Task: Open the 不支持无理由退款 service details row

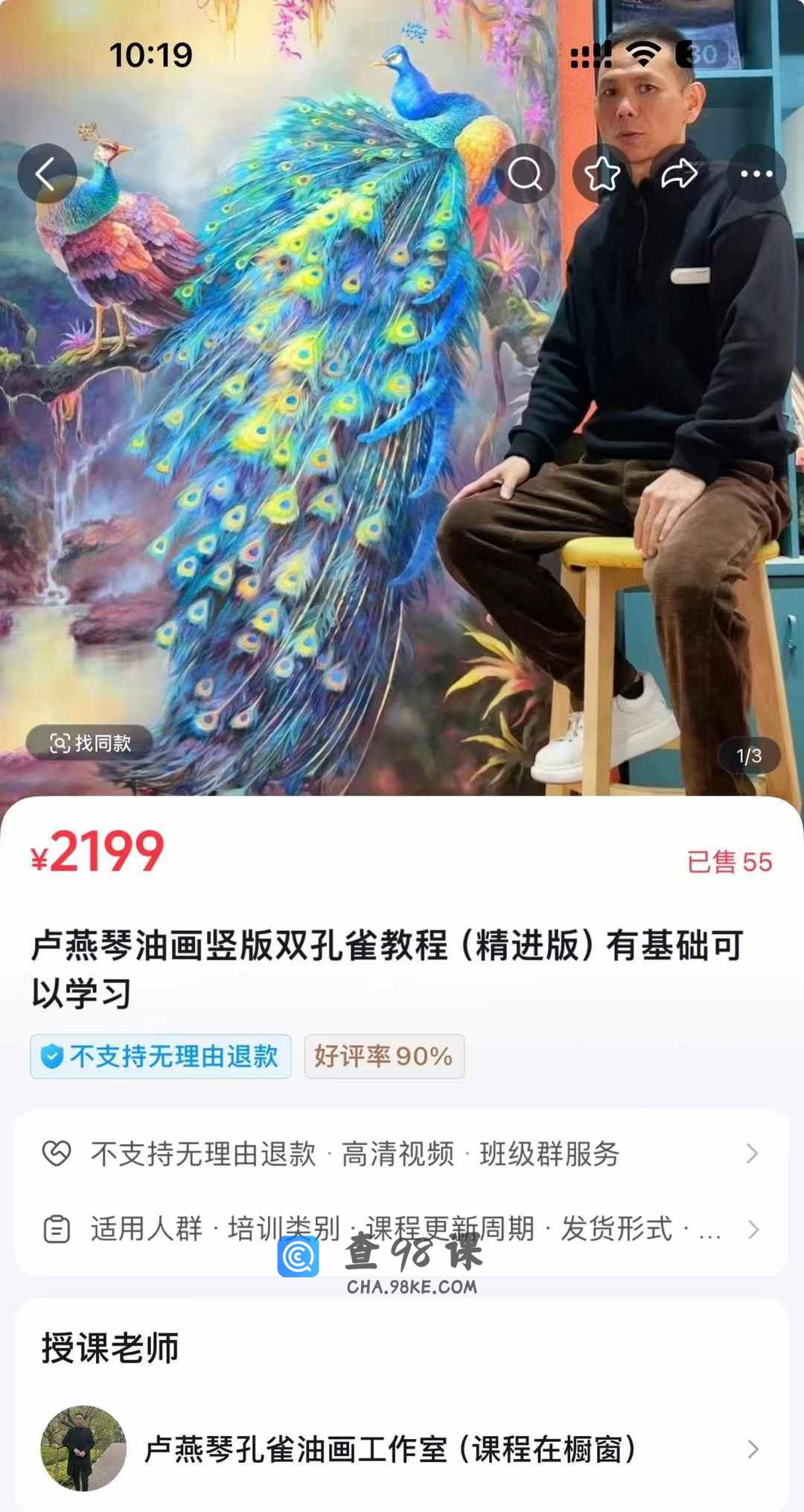Action: pos(401,1154)
